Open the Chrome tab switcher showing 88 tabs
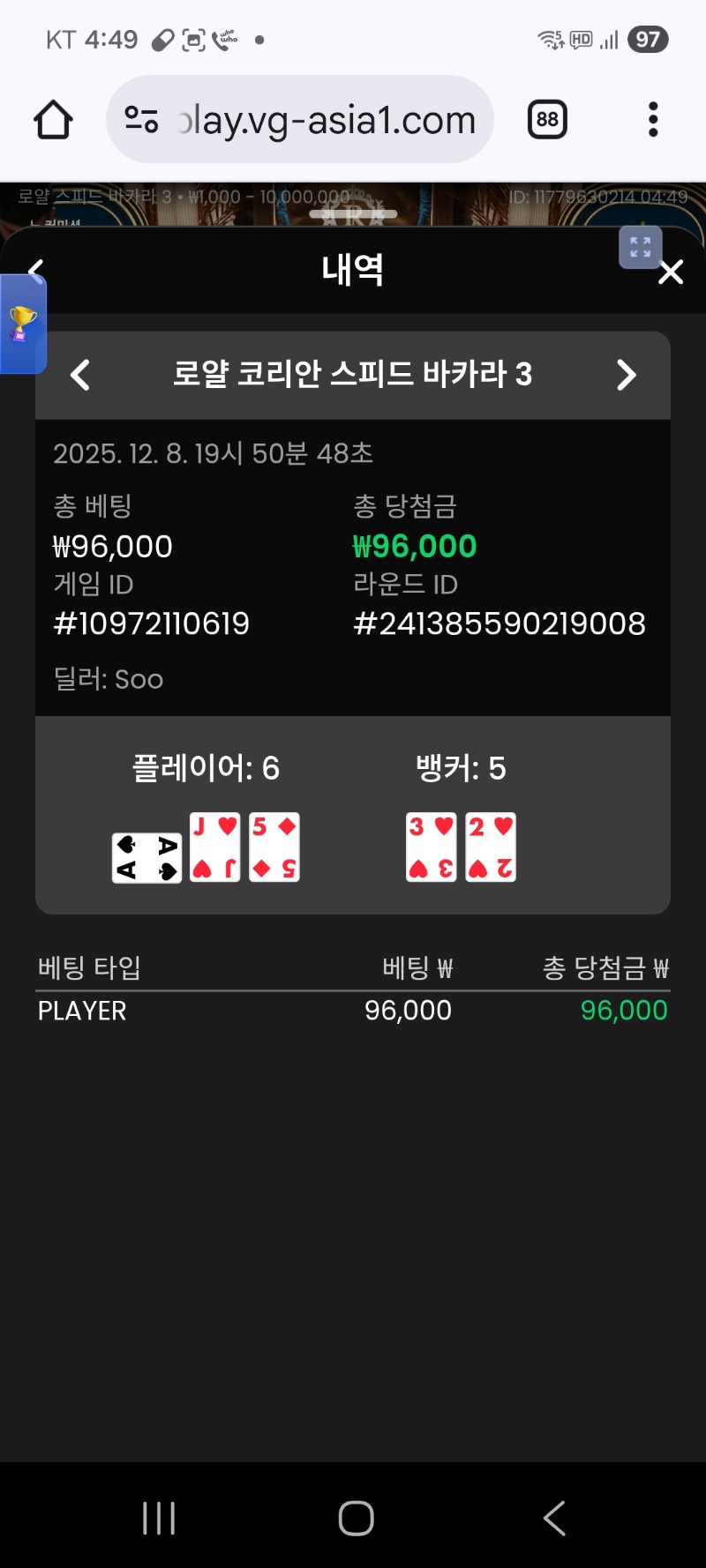The height and width of the screenshot is (1568, 706). pos(547,119)
